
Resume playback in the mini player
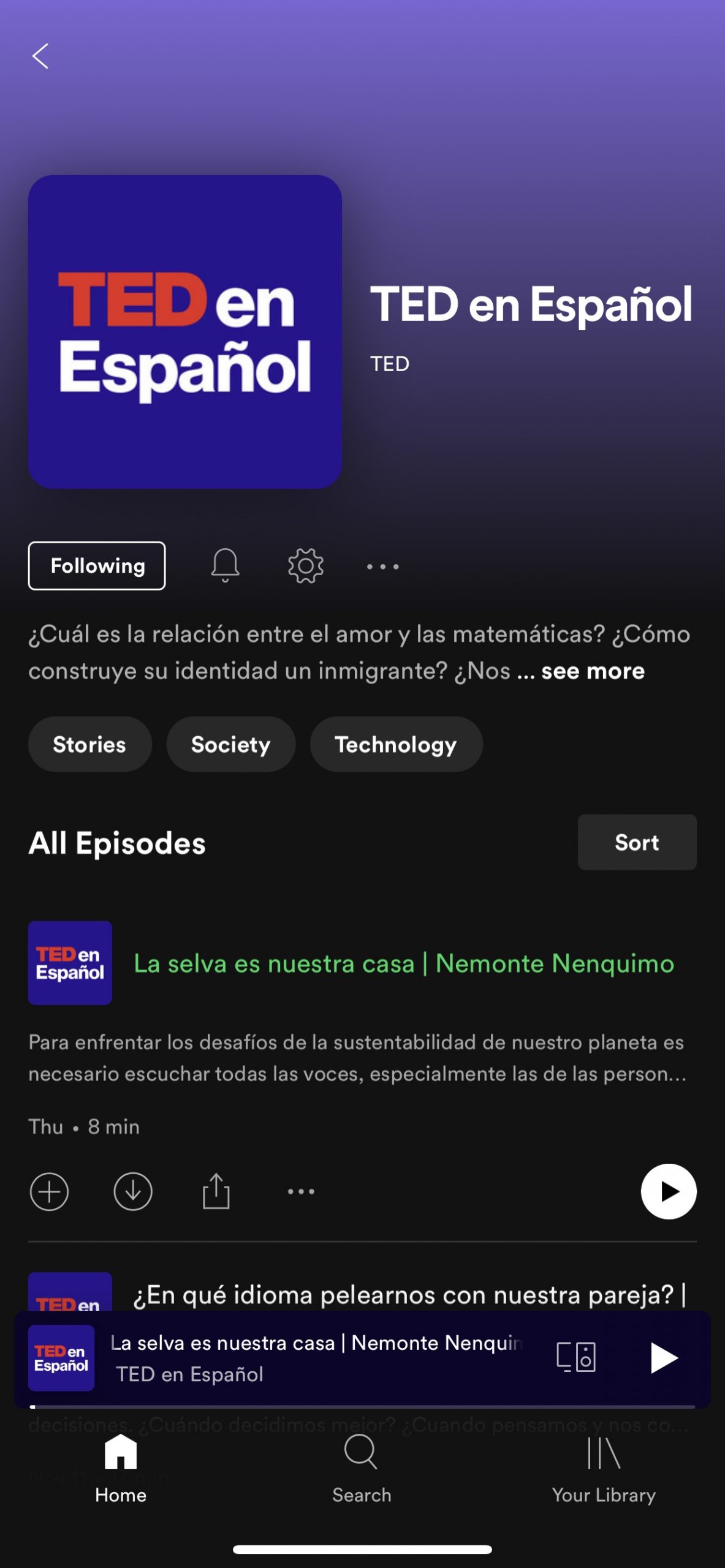coord(663,1358)
